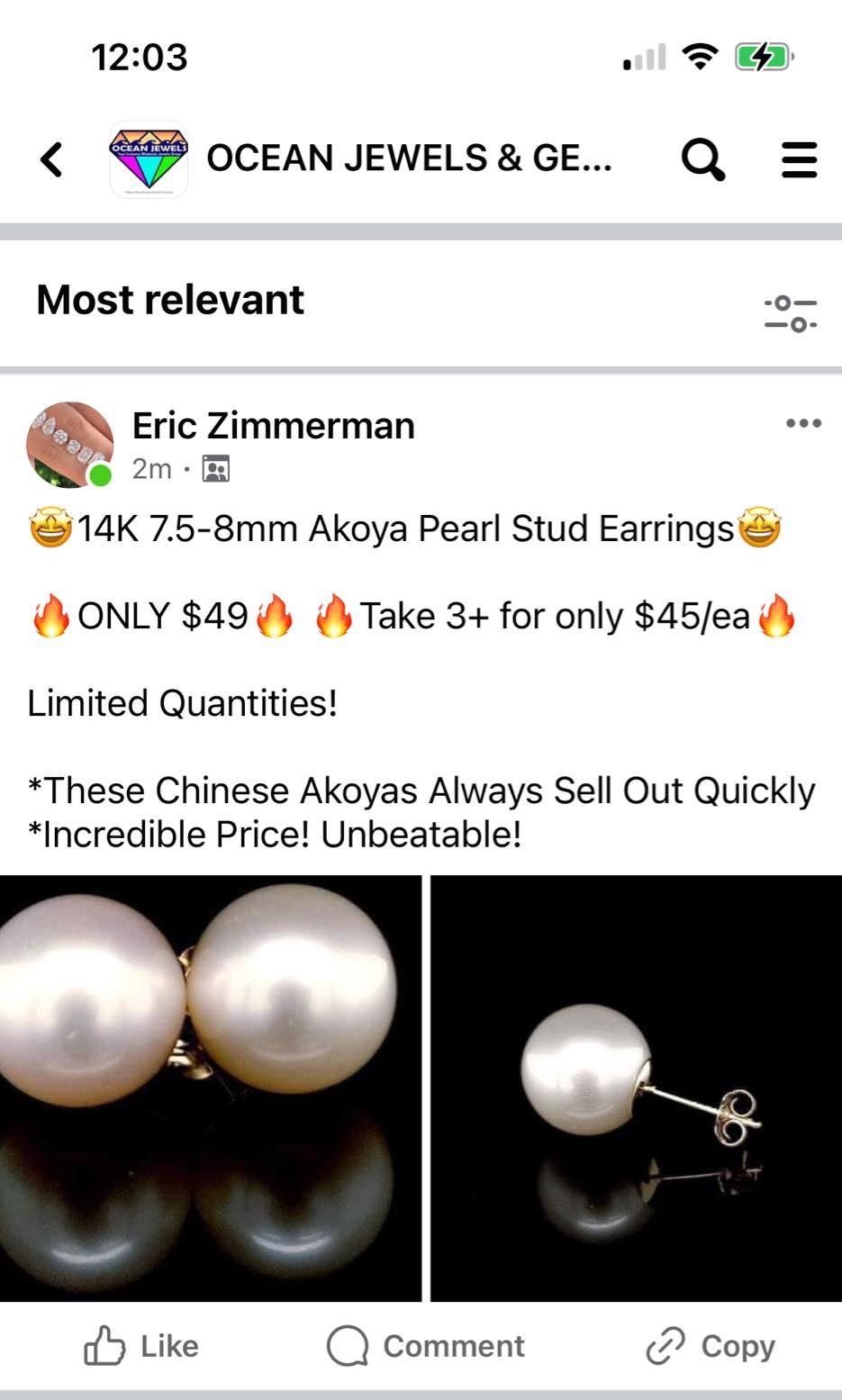
Task: Open the Ocean Jewels group title
Action: point(409,158)
